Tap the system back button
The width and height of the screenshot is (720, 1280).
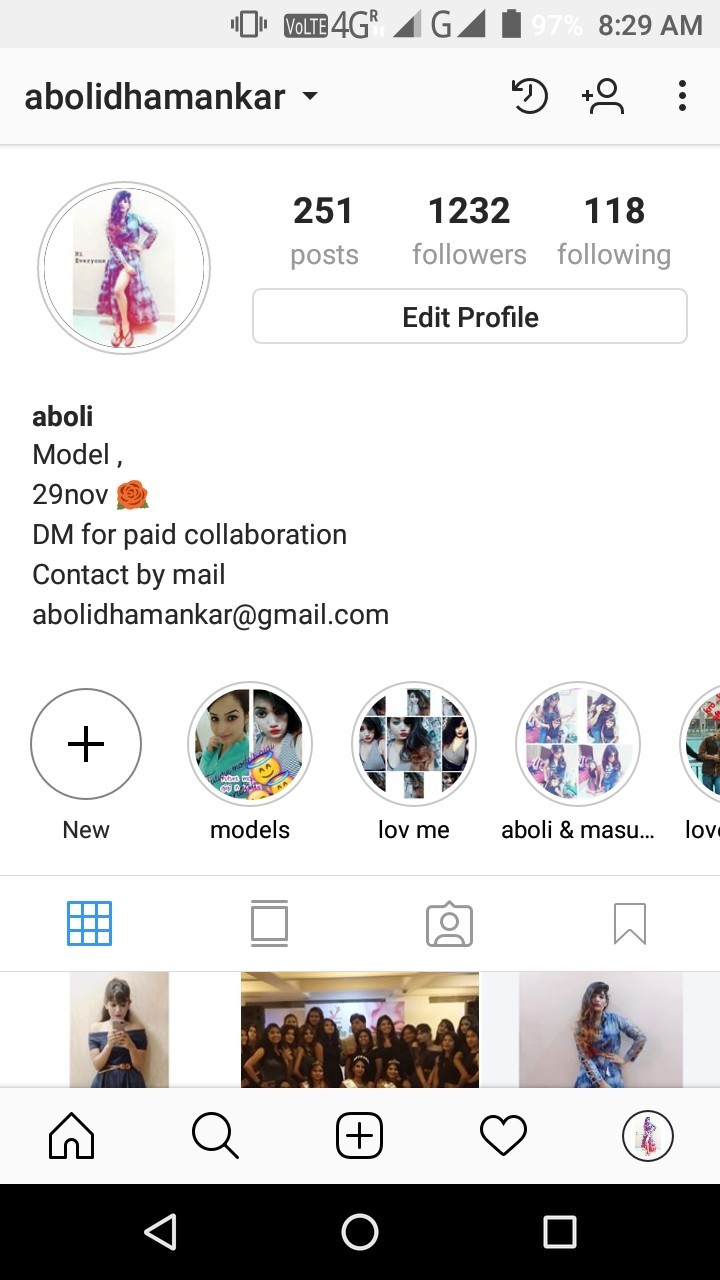click(161, 1232)
